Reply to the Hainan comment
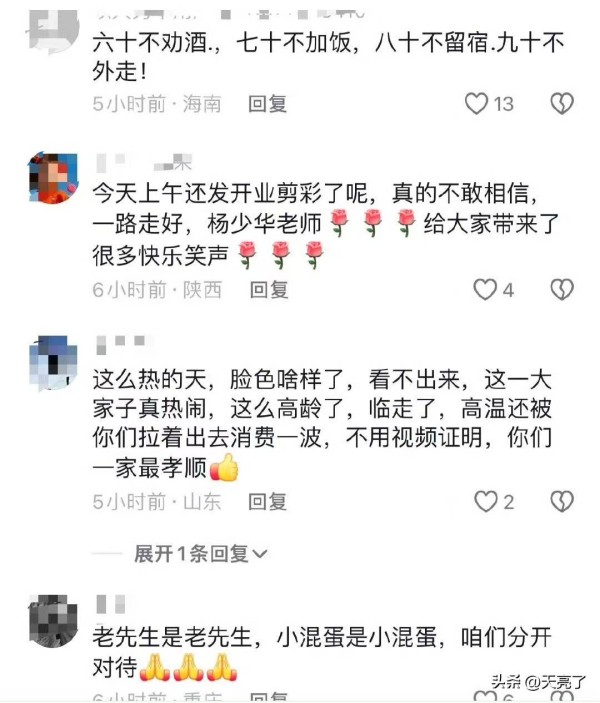The width and height of the screenshot is (600, 703). (268, 103)
